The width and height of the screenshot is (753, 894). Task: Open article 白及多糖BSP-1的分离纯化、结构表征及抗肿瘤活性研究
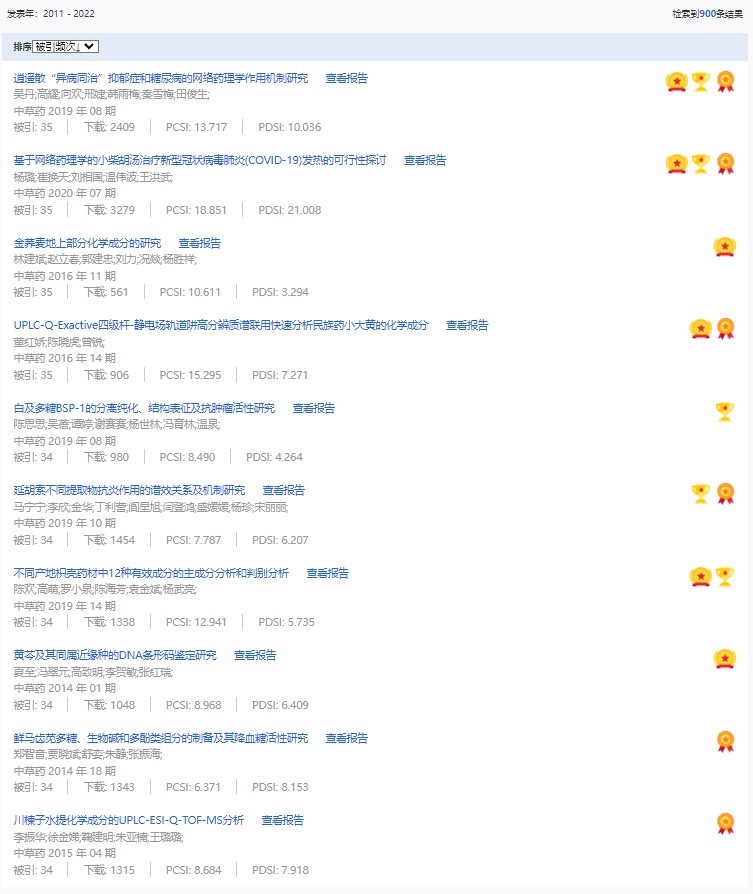(143, 408)
